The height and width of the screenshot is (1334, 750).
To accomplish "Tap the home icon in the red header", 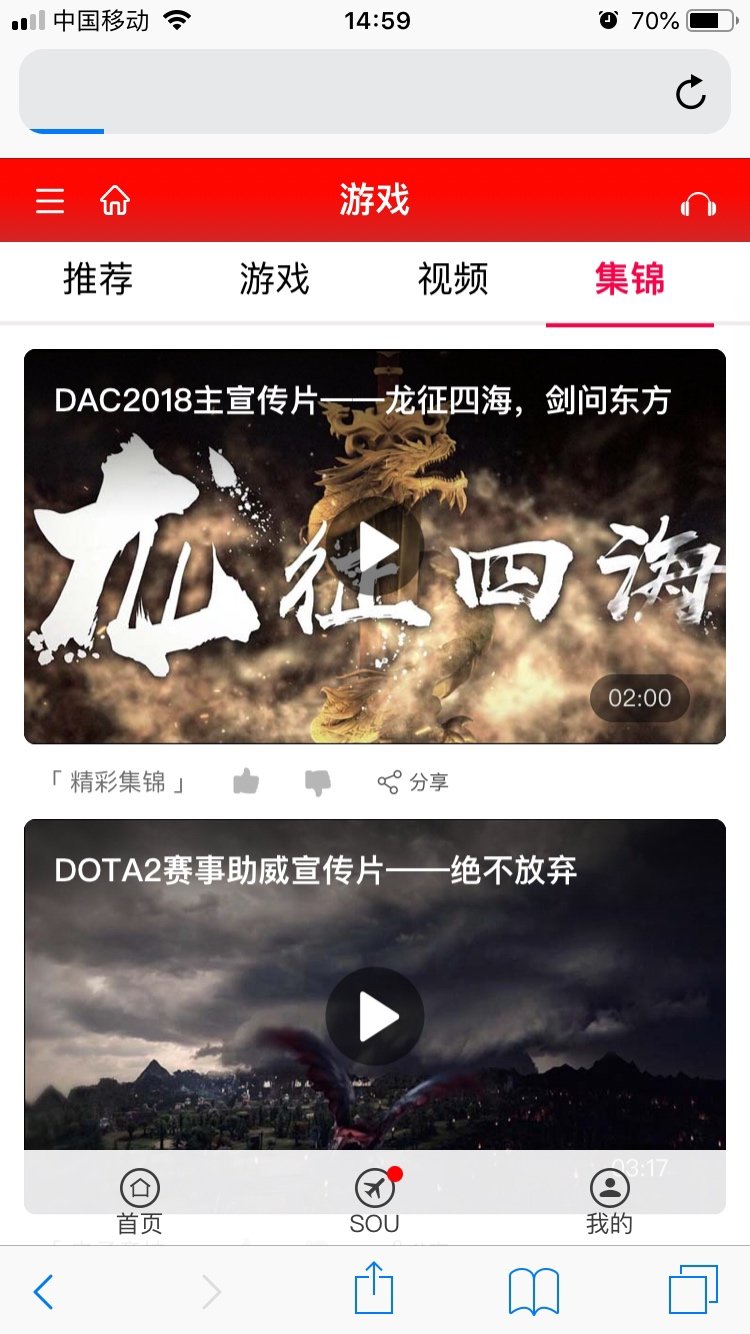I will (x=114, y=200).
